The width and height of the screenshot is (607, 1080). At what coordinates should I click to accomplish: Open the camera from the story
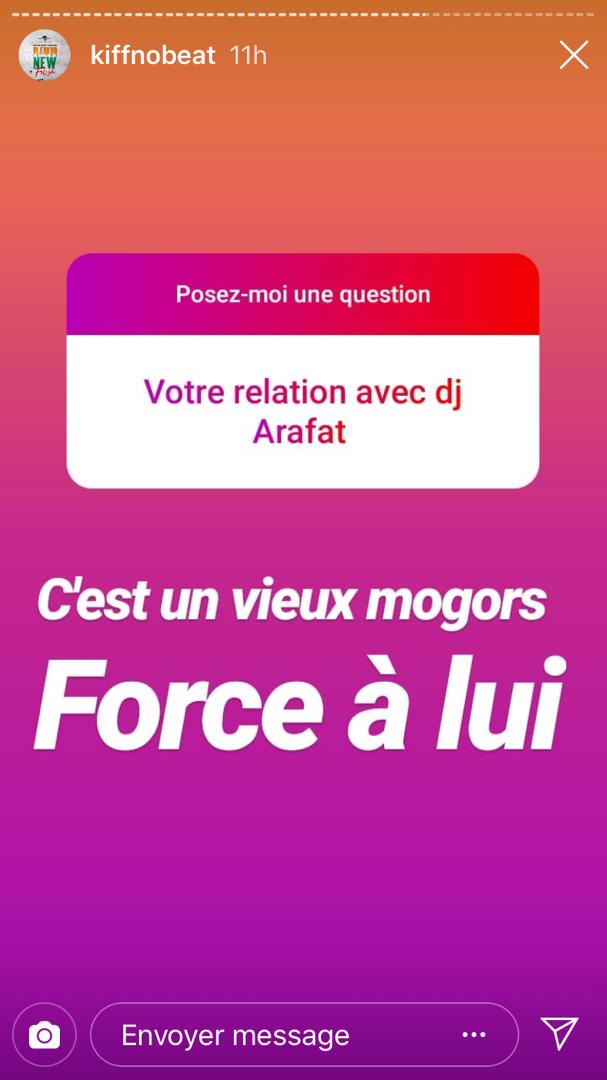click(x=44, y=1035)
